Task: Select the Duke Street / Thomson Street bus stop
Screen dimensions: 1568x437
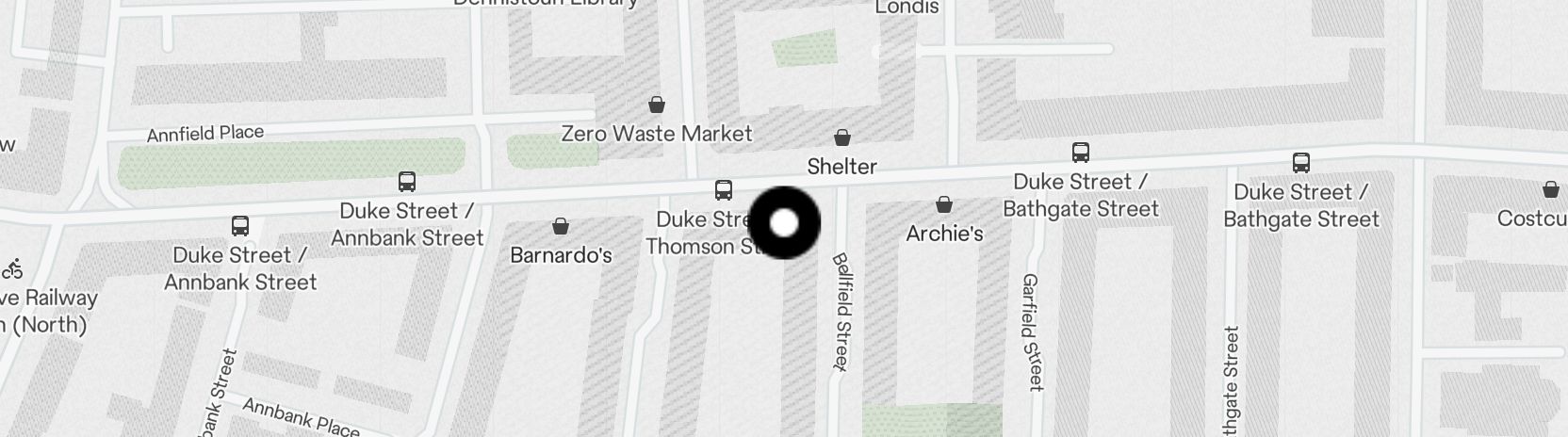Action: (x=724, y=190)
